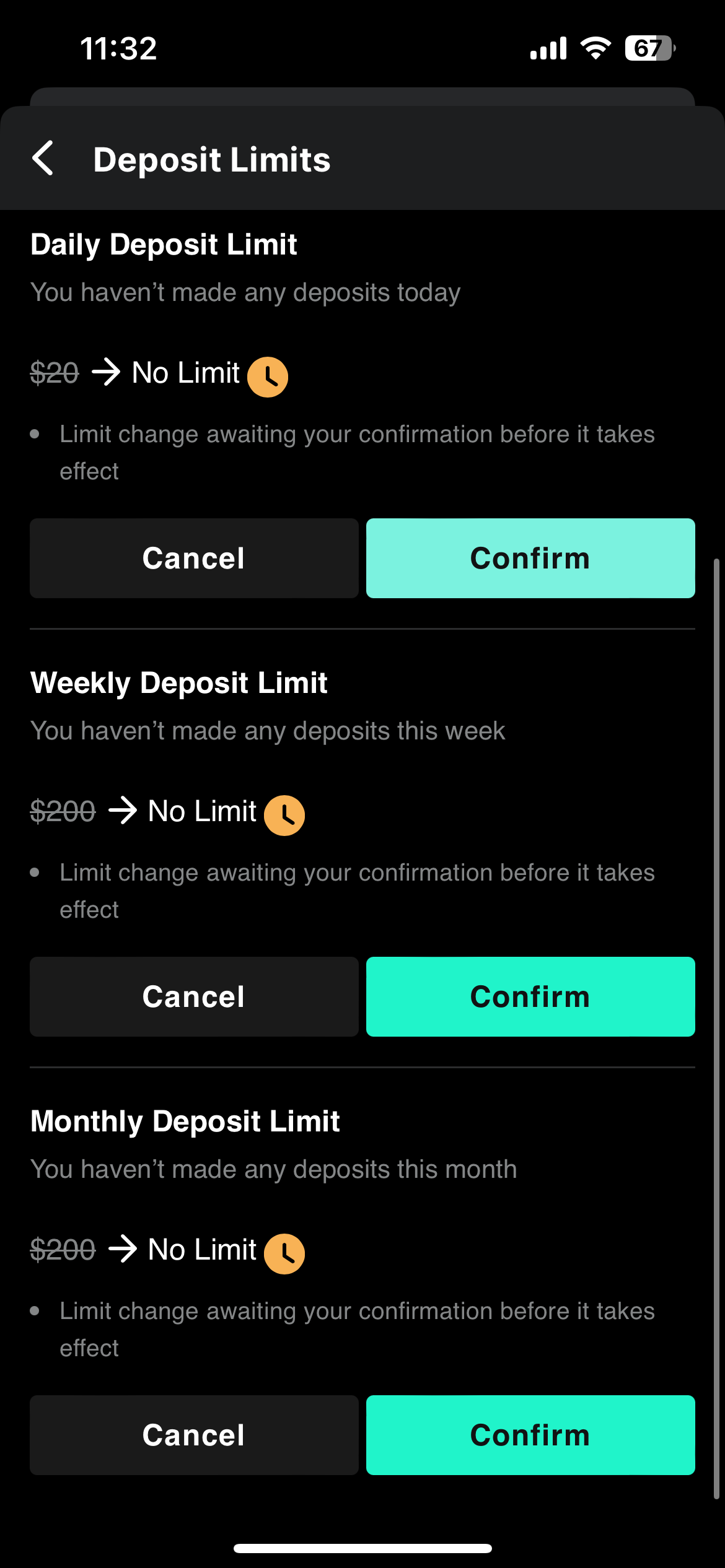Confirm the Daily Deposit Limit change
Viewport: 725px width, 1568px height.
(530, 558)
